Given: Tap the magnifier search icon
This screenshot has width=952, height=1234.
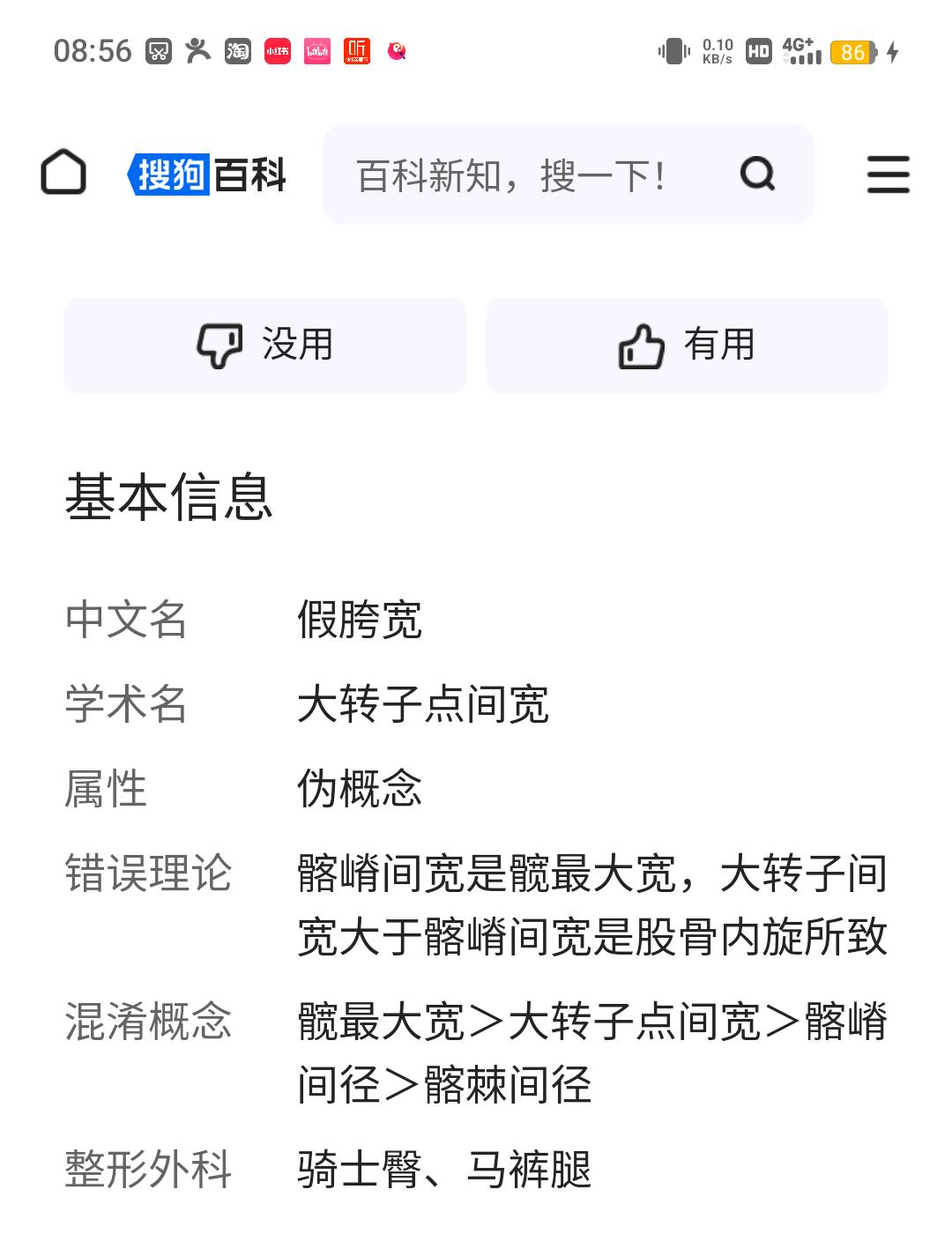Looking at the screenshot, I should (757, 175).
